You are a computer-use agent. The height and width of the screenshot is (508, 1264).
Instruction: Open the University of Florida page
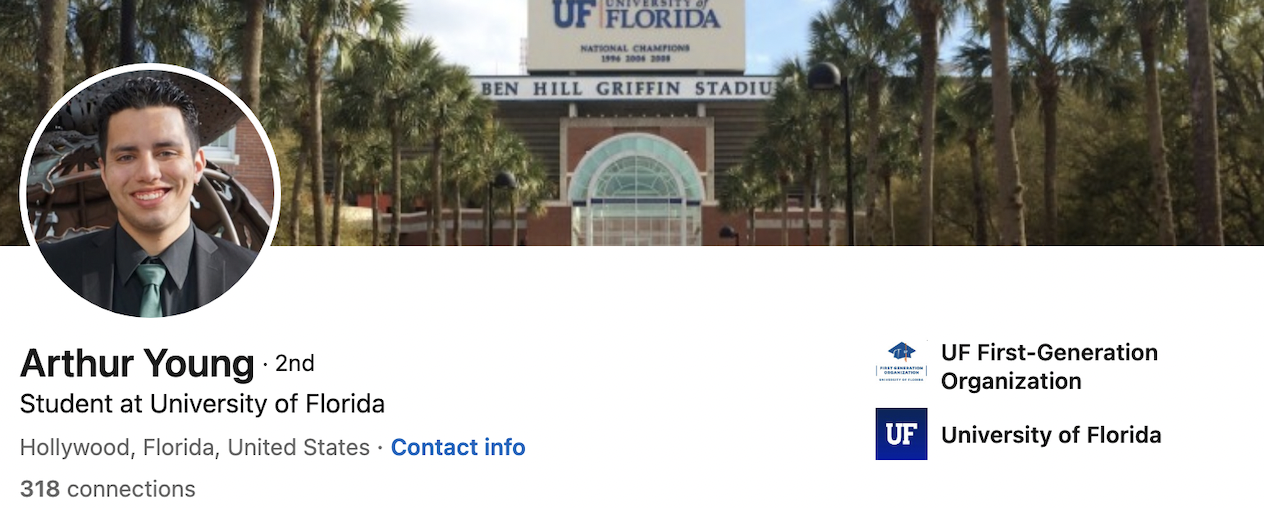(x=1050, y=435)
